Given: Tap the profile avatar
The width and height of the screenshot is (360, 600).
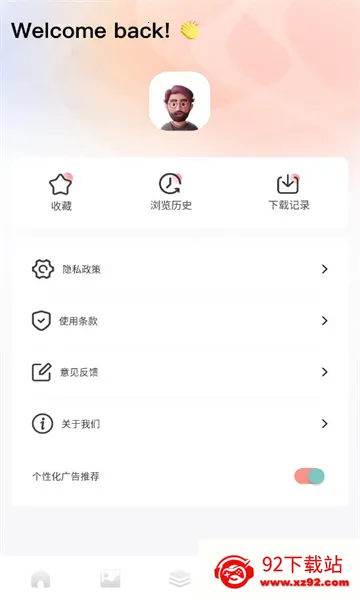Looking at the screenshot, I should [179, 102].
